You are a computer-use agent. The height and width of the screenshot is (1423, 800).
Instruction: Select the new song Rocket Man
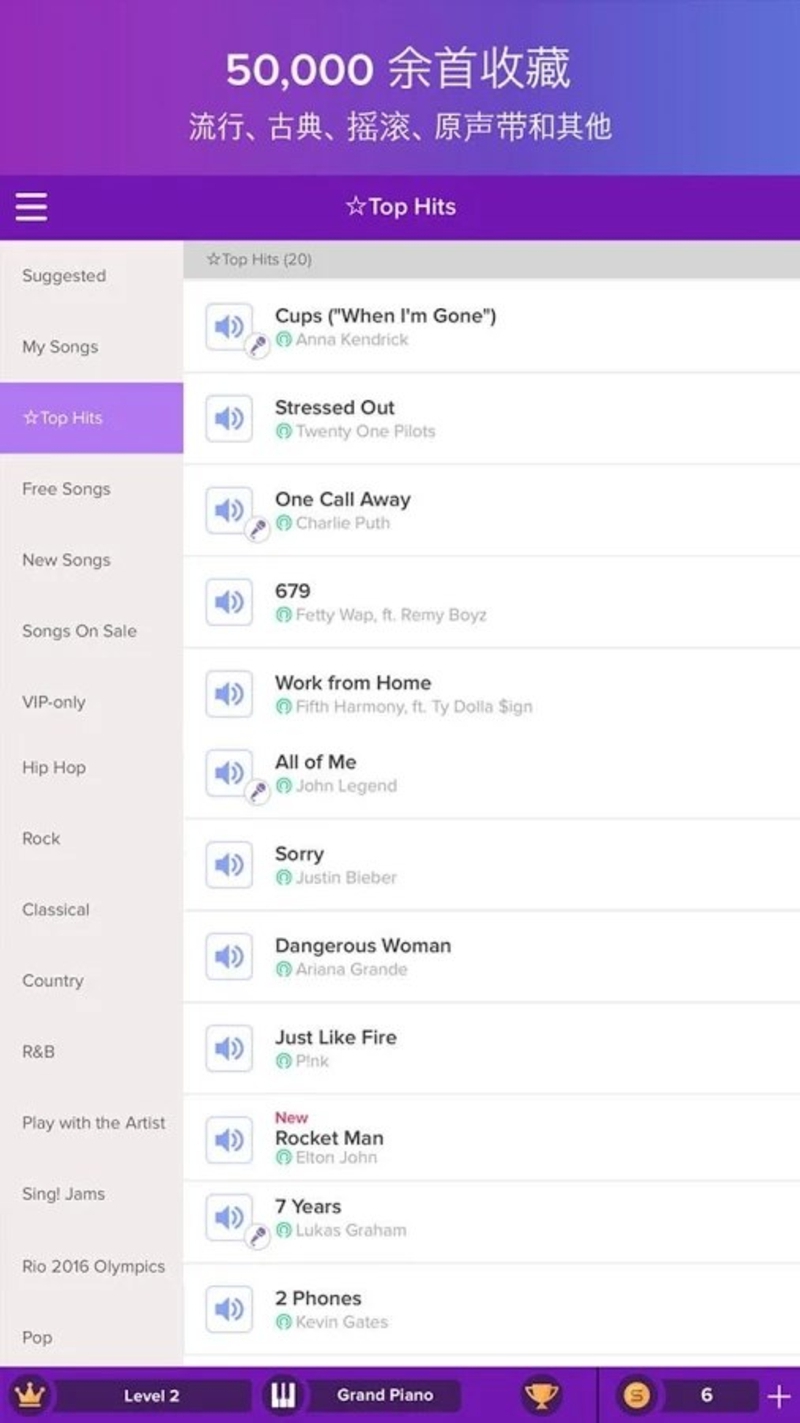[x=329, y=1138]
